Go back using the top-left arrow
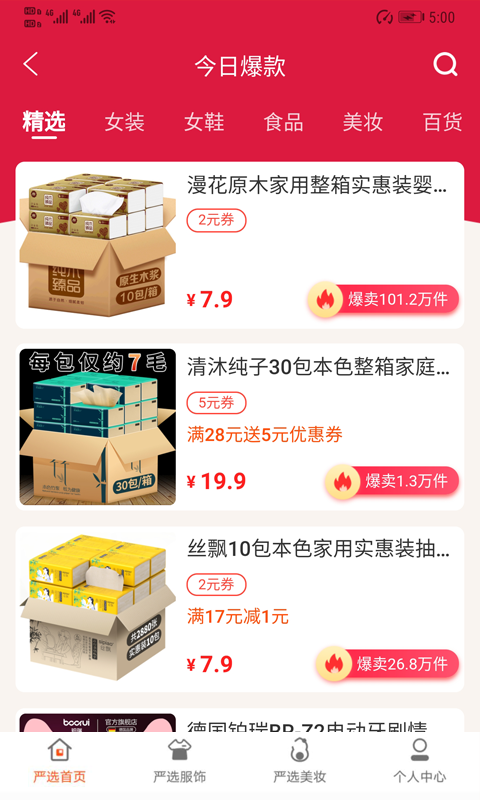Screen dimensions: 480x800 coord(31,64)
